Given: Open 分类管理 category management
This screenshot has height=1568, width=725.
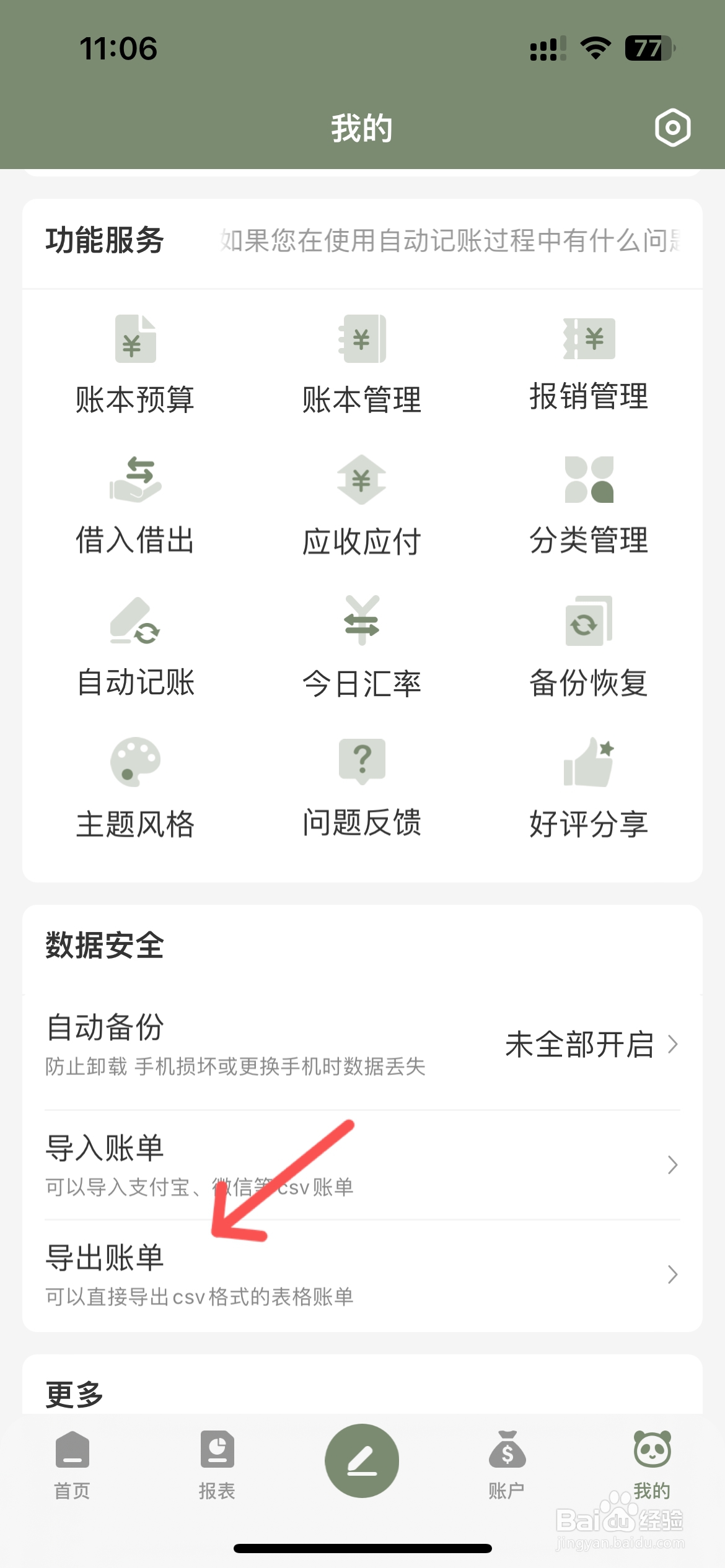Looking at the screenshot, I should [589, 505].
